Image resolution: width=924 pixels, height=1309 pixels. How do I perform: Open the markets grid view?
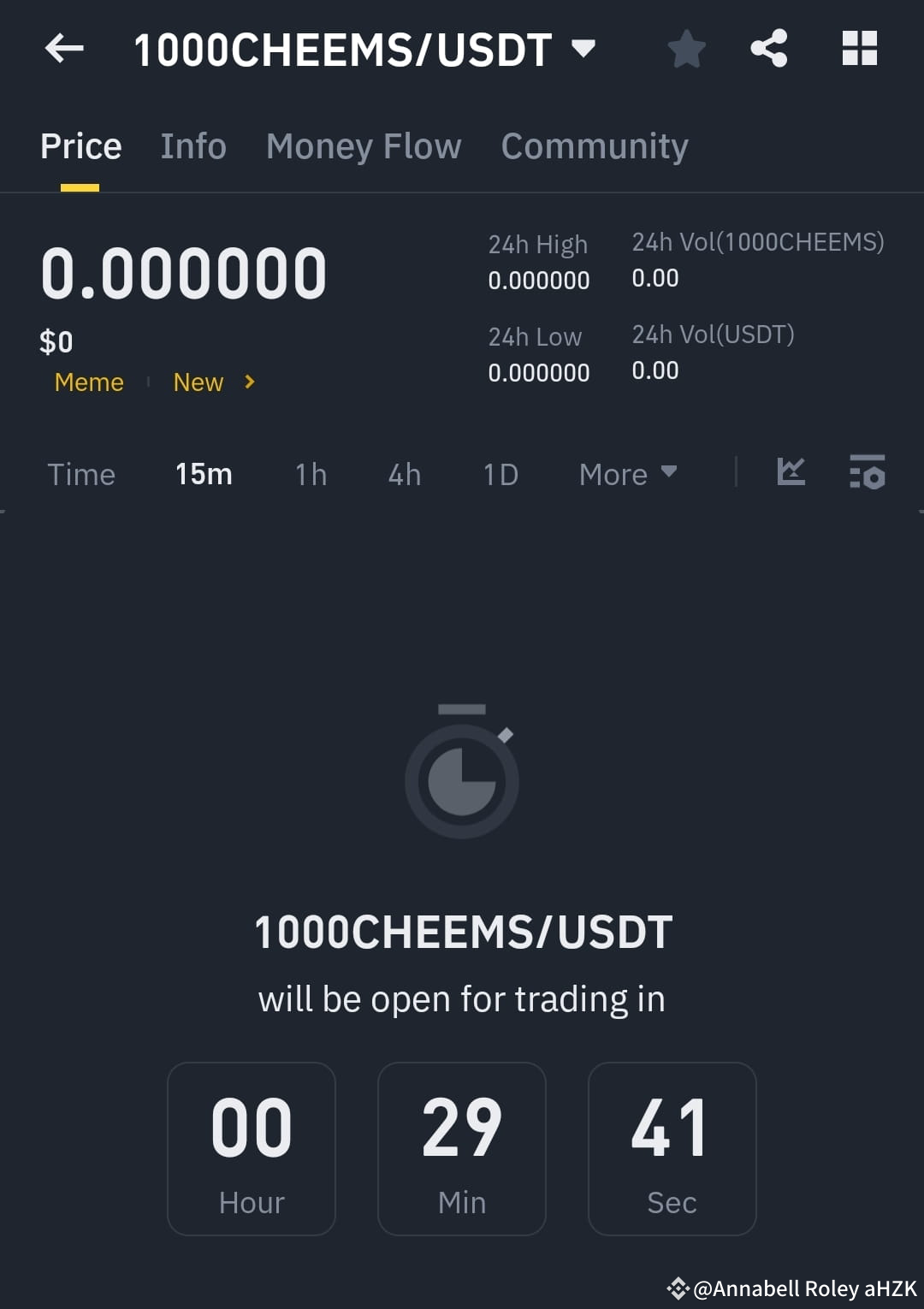pos(859,49)
